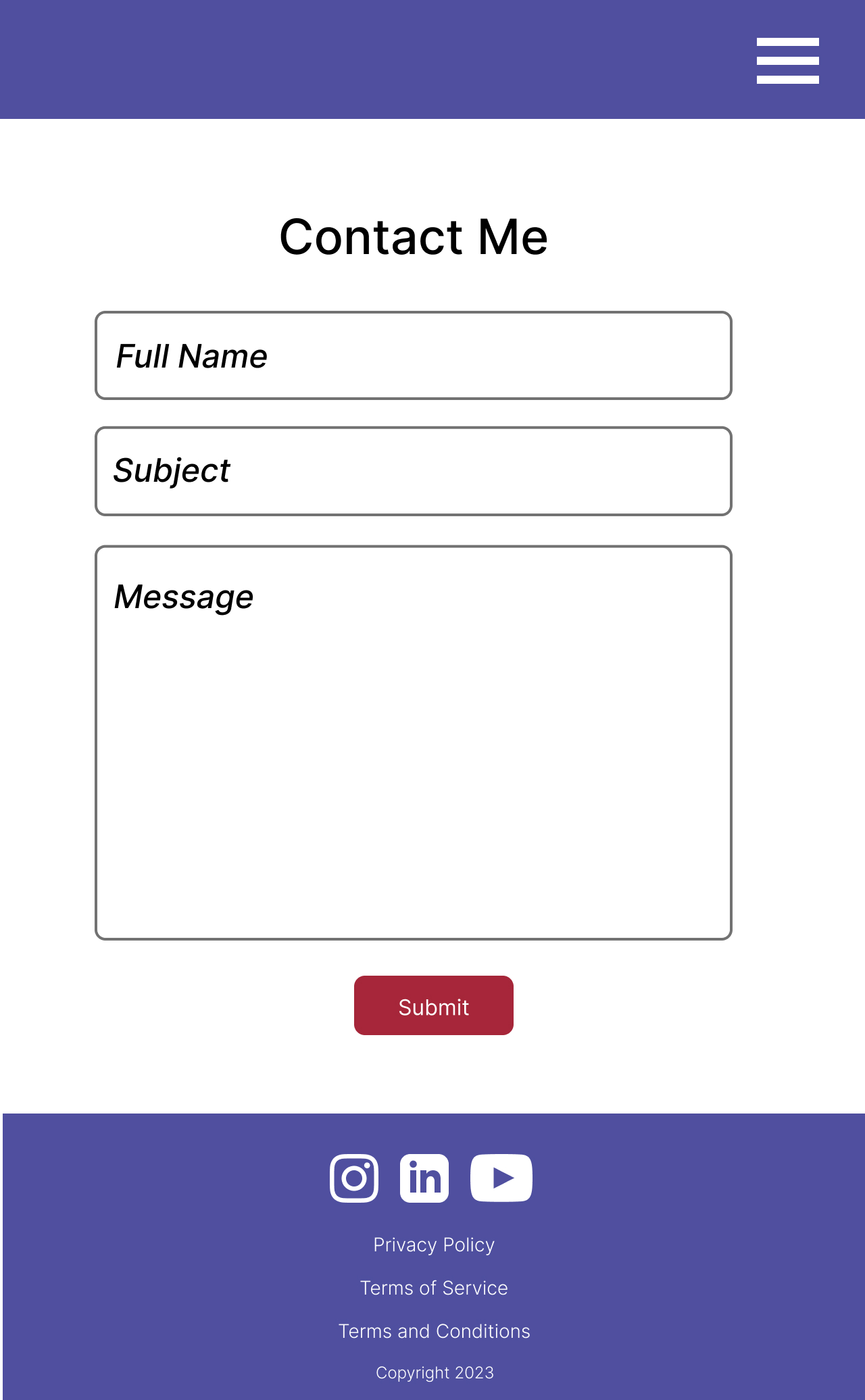Open the Instagram profile icon
The height and width of the screenshot is (1400, 865).
click(x=354, y=1178)
